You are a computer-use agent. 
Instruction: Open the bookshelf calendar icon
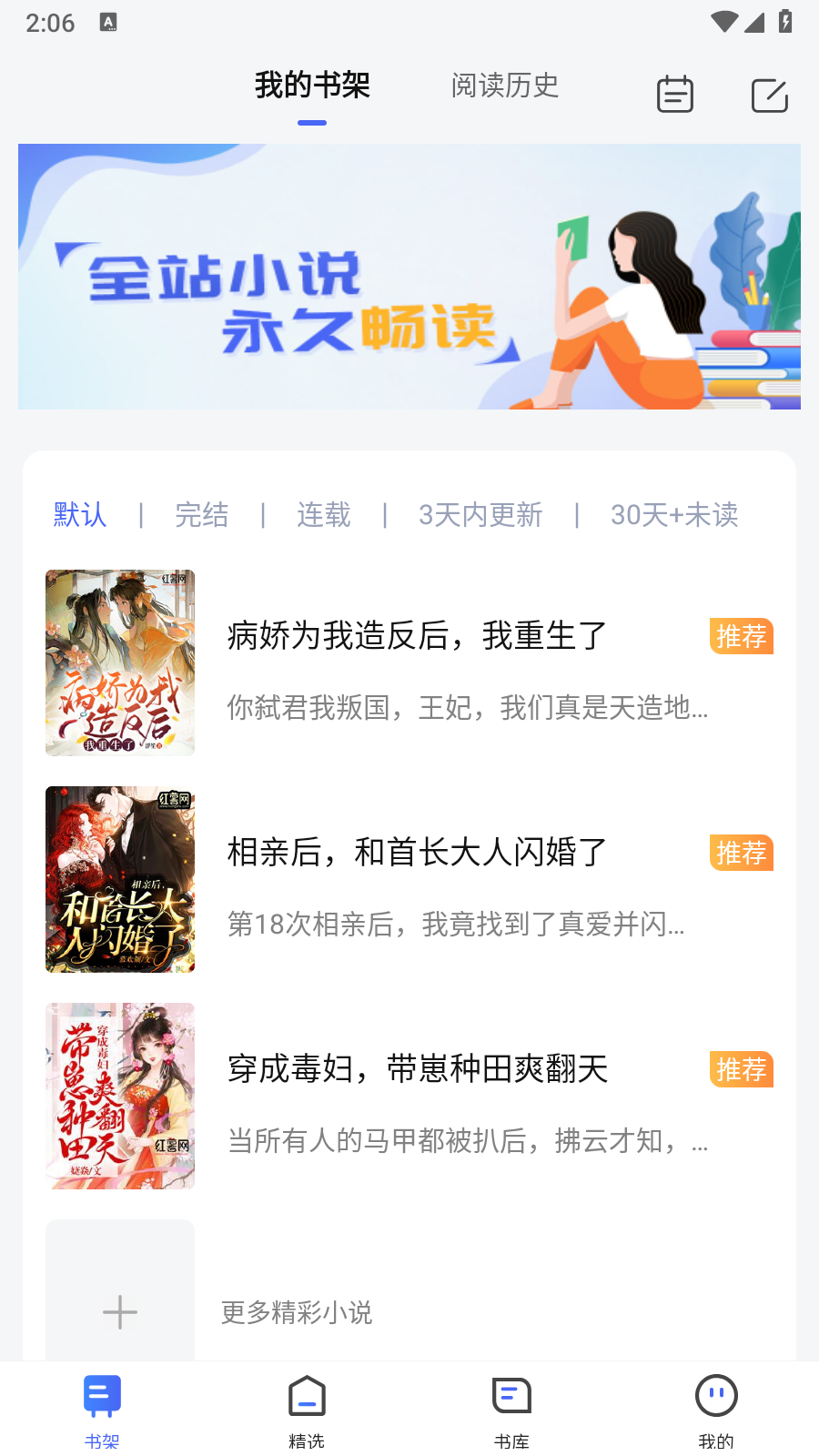674,95
